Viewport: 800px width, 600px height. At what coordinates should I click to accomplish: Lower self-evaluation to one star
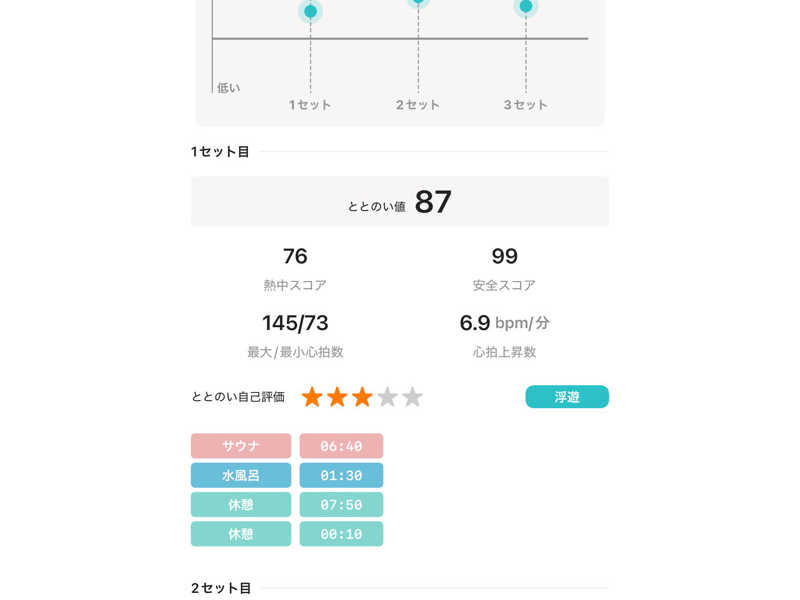pos(312,397)
